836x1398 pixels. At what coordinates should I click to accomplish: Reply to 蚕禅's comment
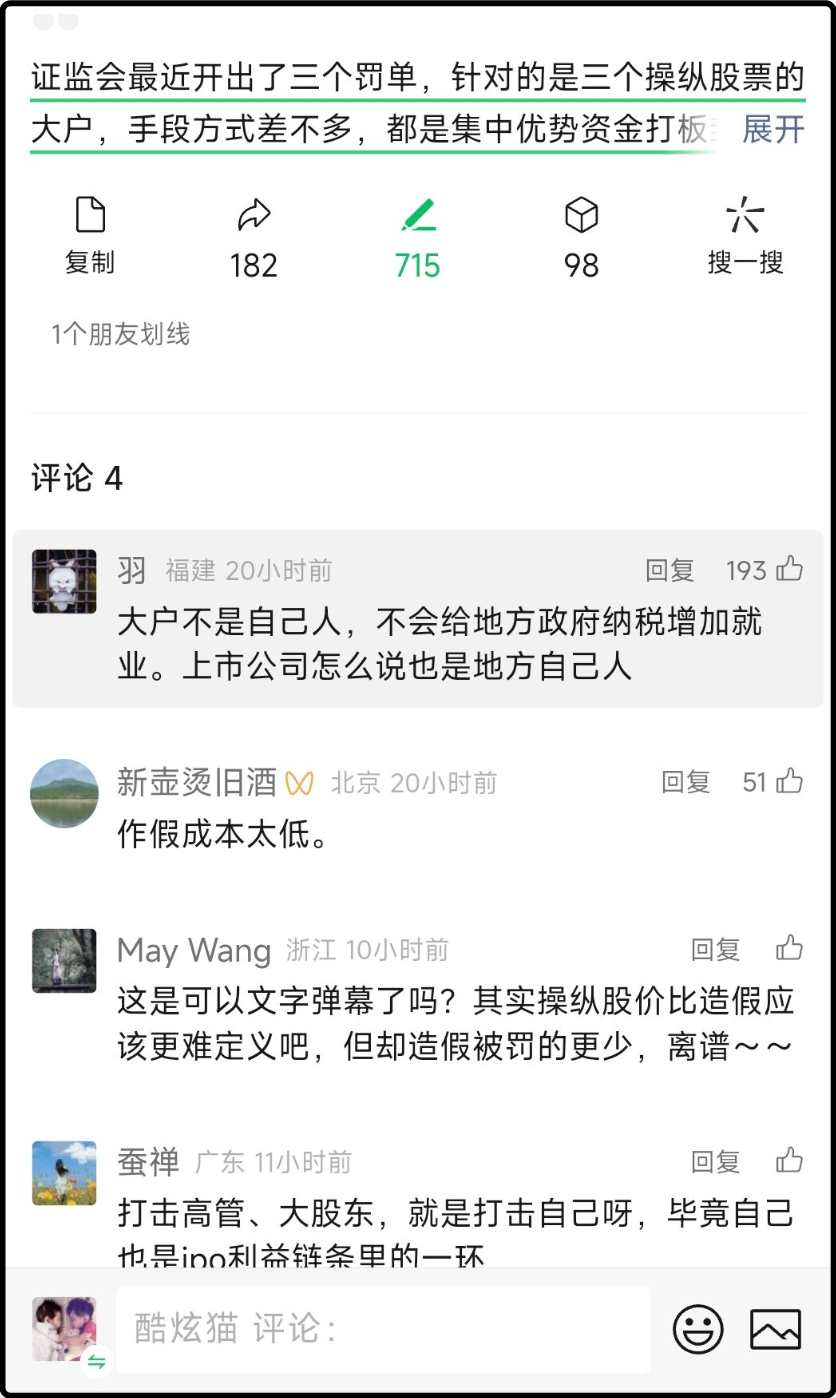[715, 1161]
